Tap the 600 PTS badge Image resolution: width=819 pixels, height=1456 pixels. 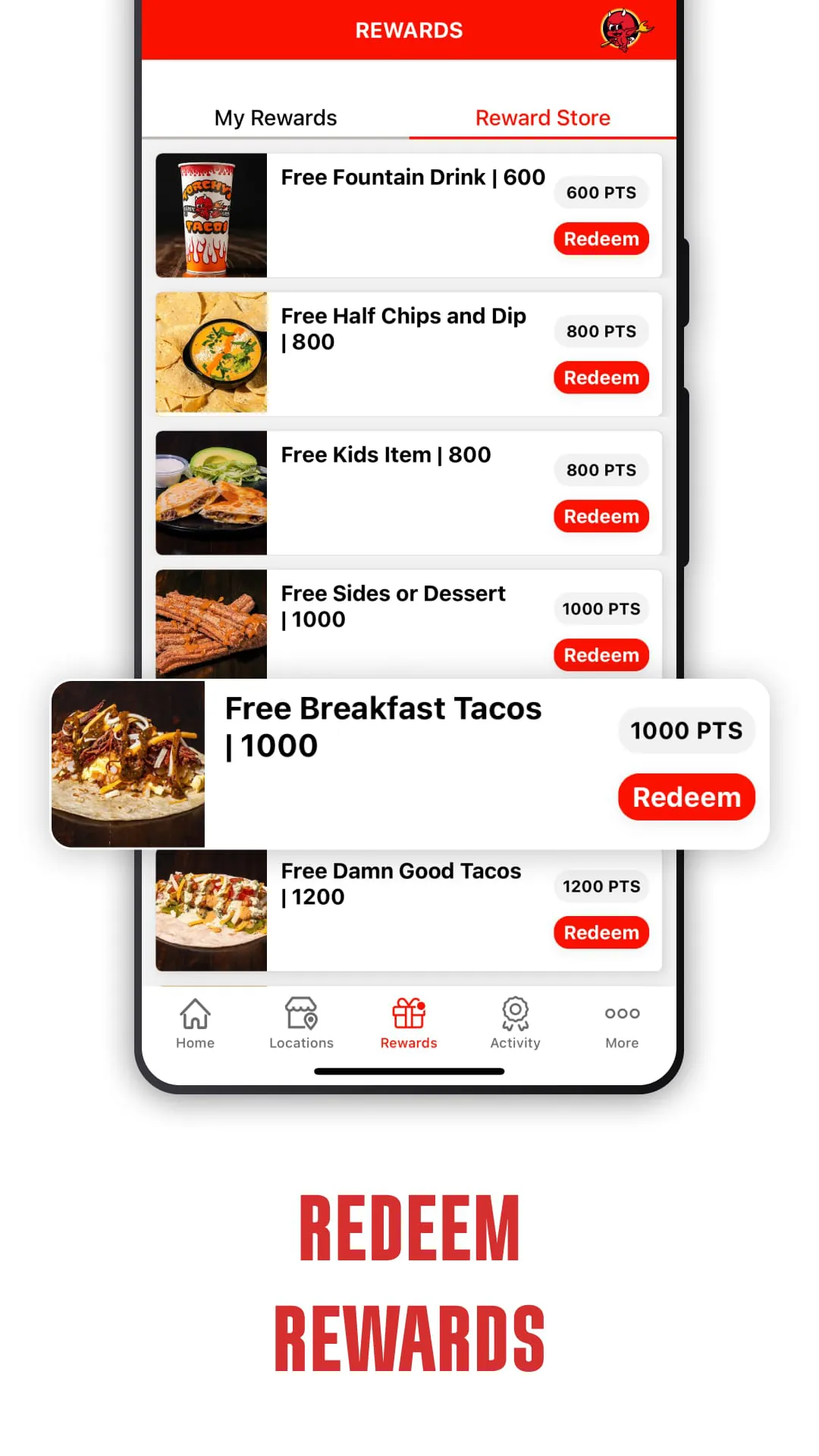pos(601,192)
